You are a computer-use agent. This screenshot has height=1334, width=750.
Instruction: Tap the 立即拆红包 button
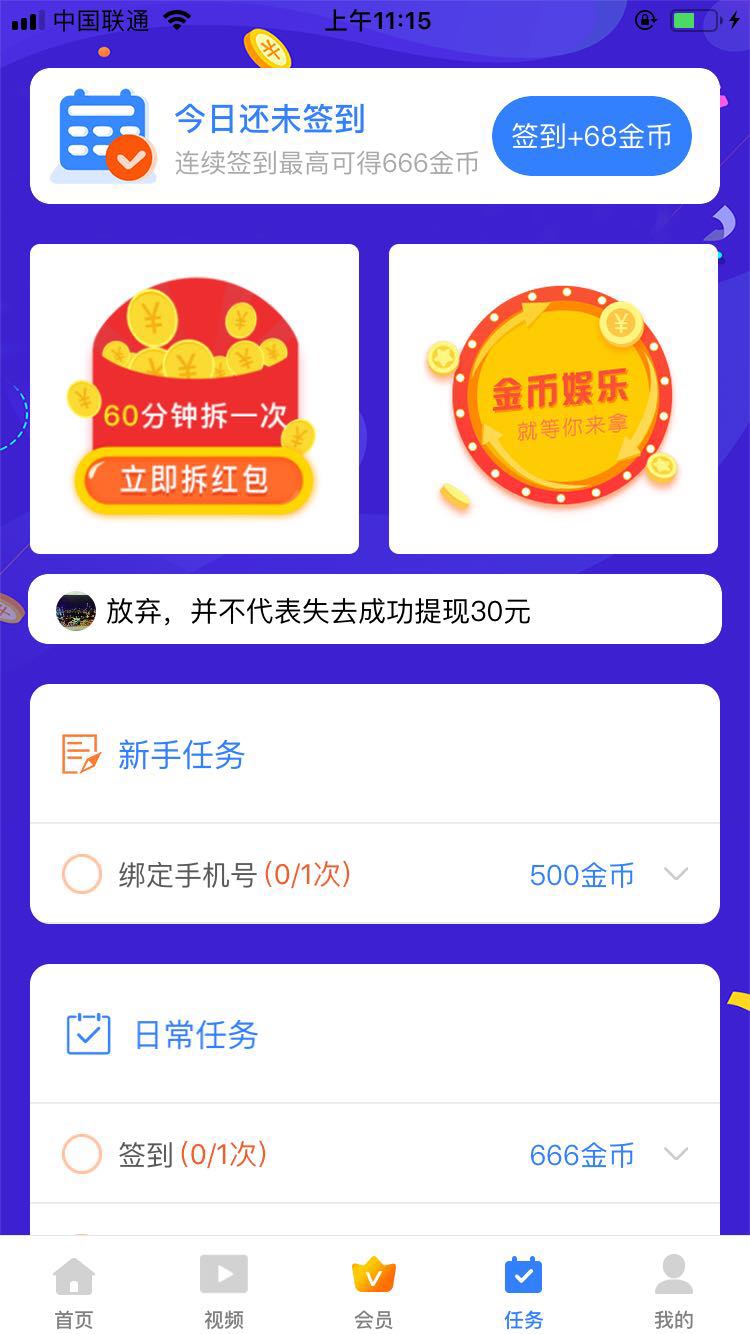point(196,480)
